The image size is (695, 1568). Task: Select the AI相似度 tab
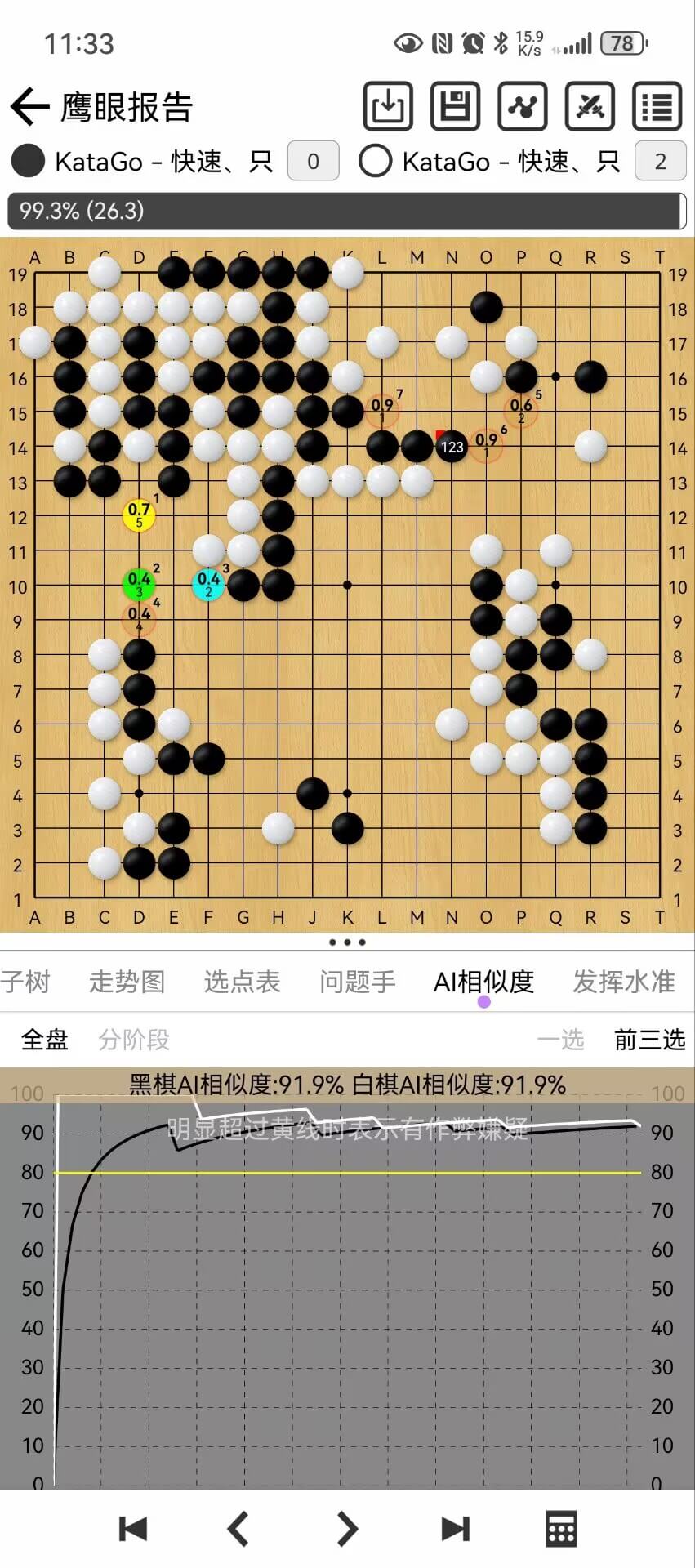point(483,981)
